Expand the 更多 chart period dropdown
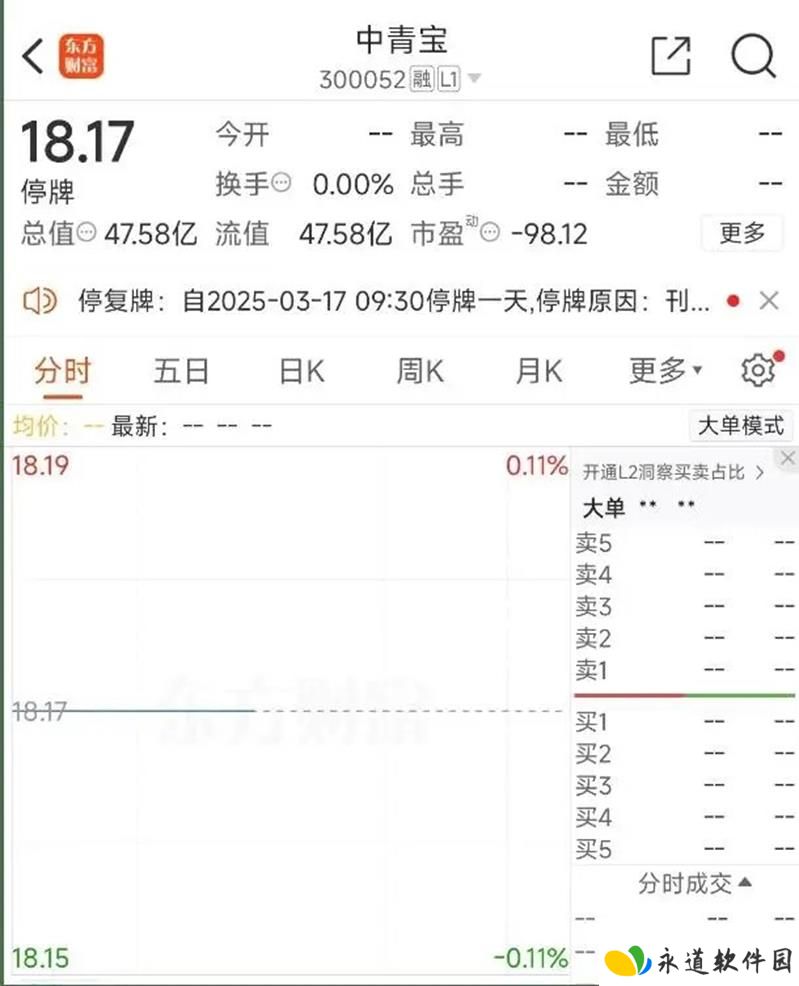Screen dimensions: 799x986 (665, 372)
